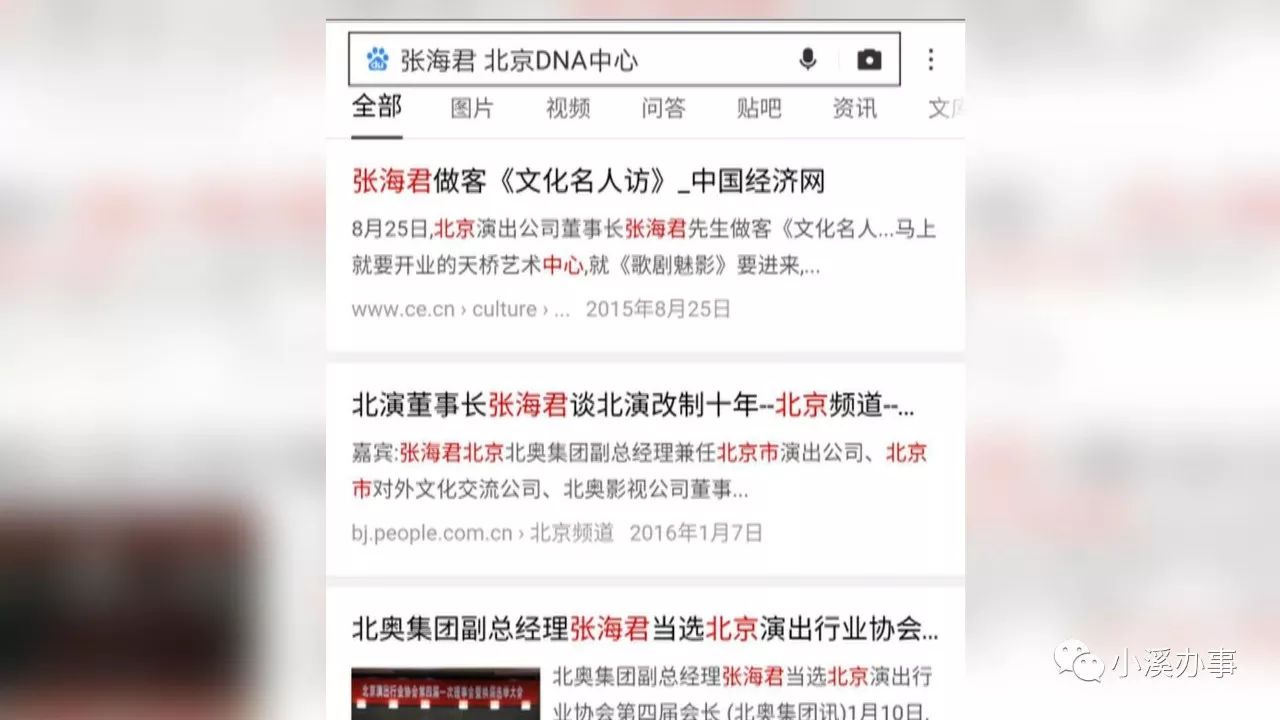The image size is (1280, 720).
Task: Switch to the 图片 tab
Action: 472,108
